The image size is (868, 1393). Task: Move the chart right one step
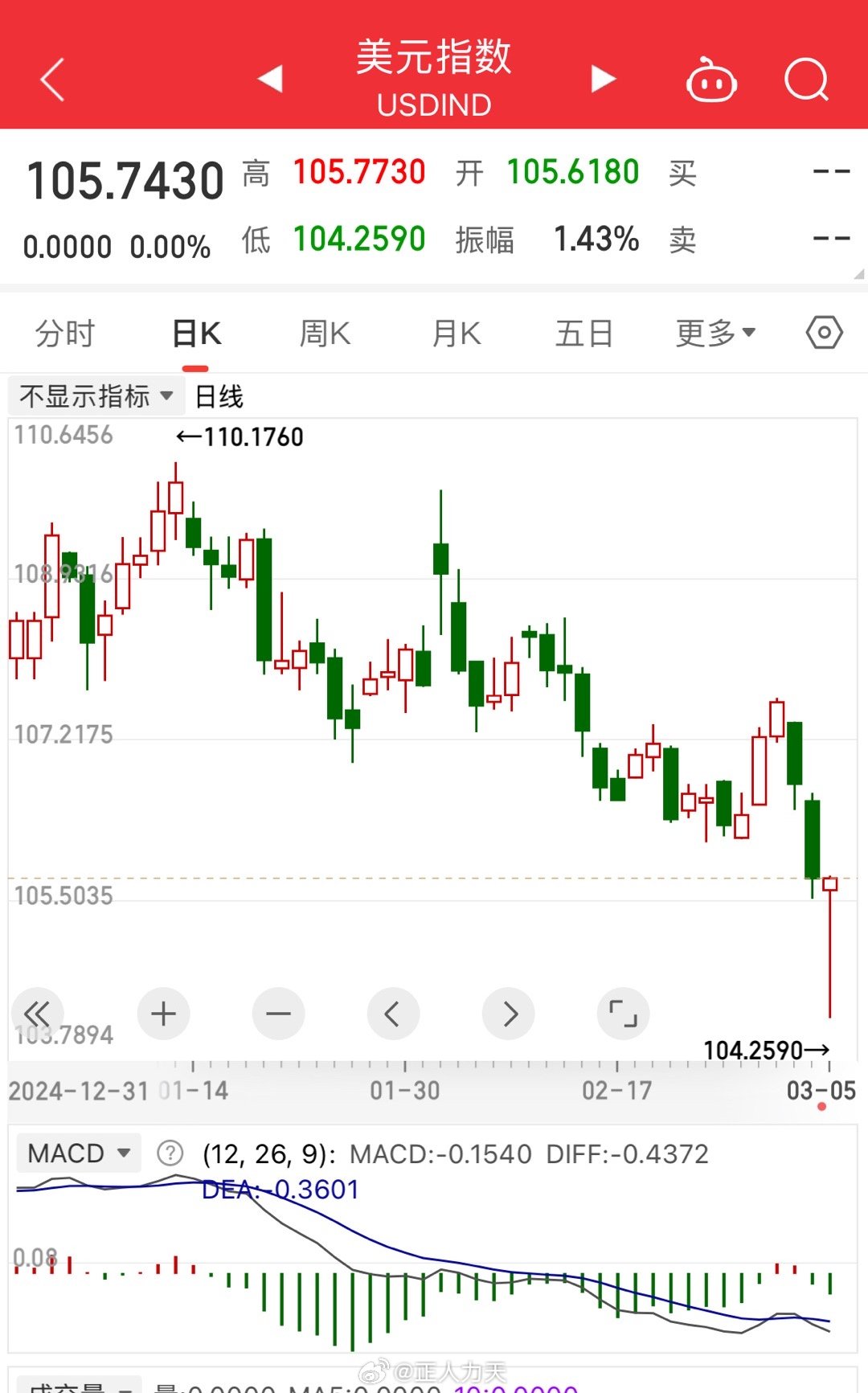pos(508,1014)
